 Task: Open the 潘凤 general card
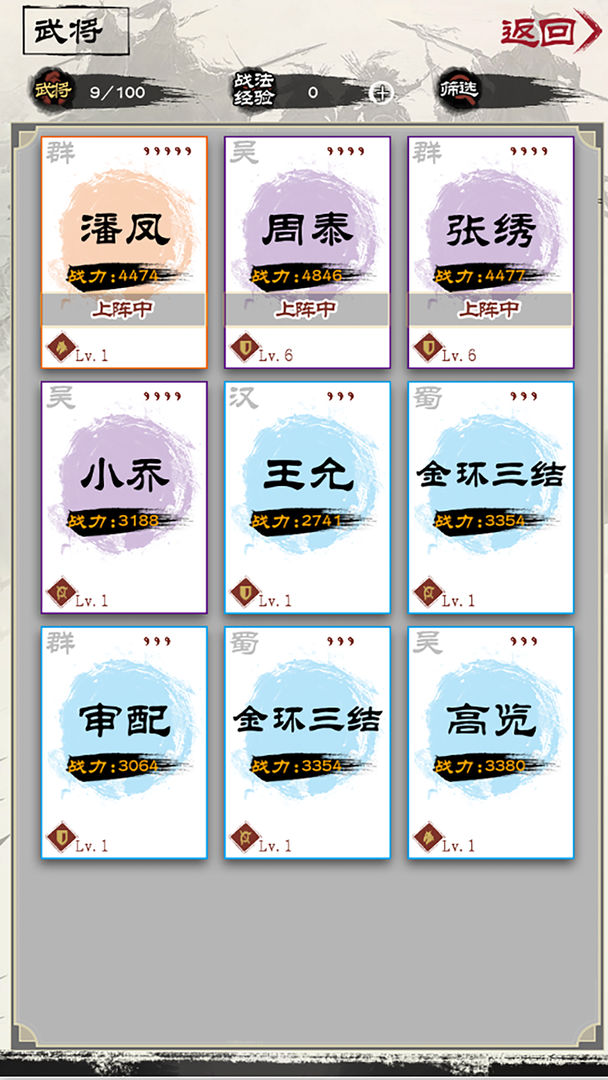coord(124,251)
